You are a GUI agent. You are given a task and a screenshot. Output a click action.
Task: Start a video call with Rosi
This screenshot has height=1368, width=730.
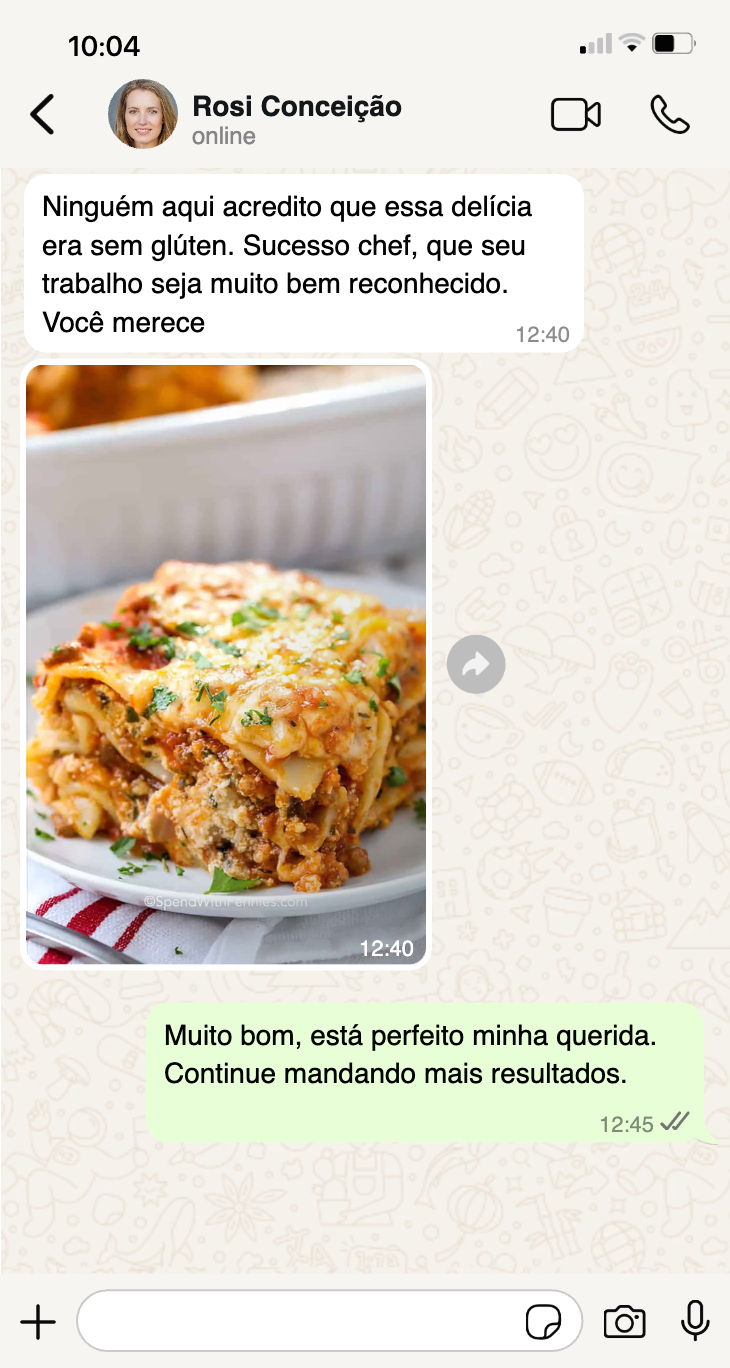[x=575, y=115]
